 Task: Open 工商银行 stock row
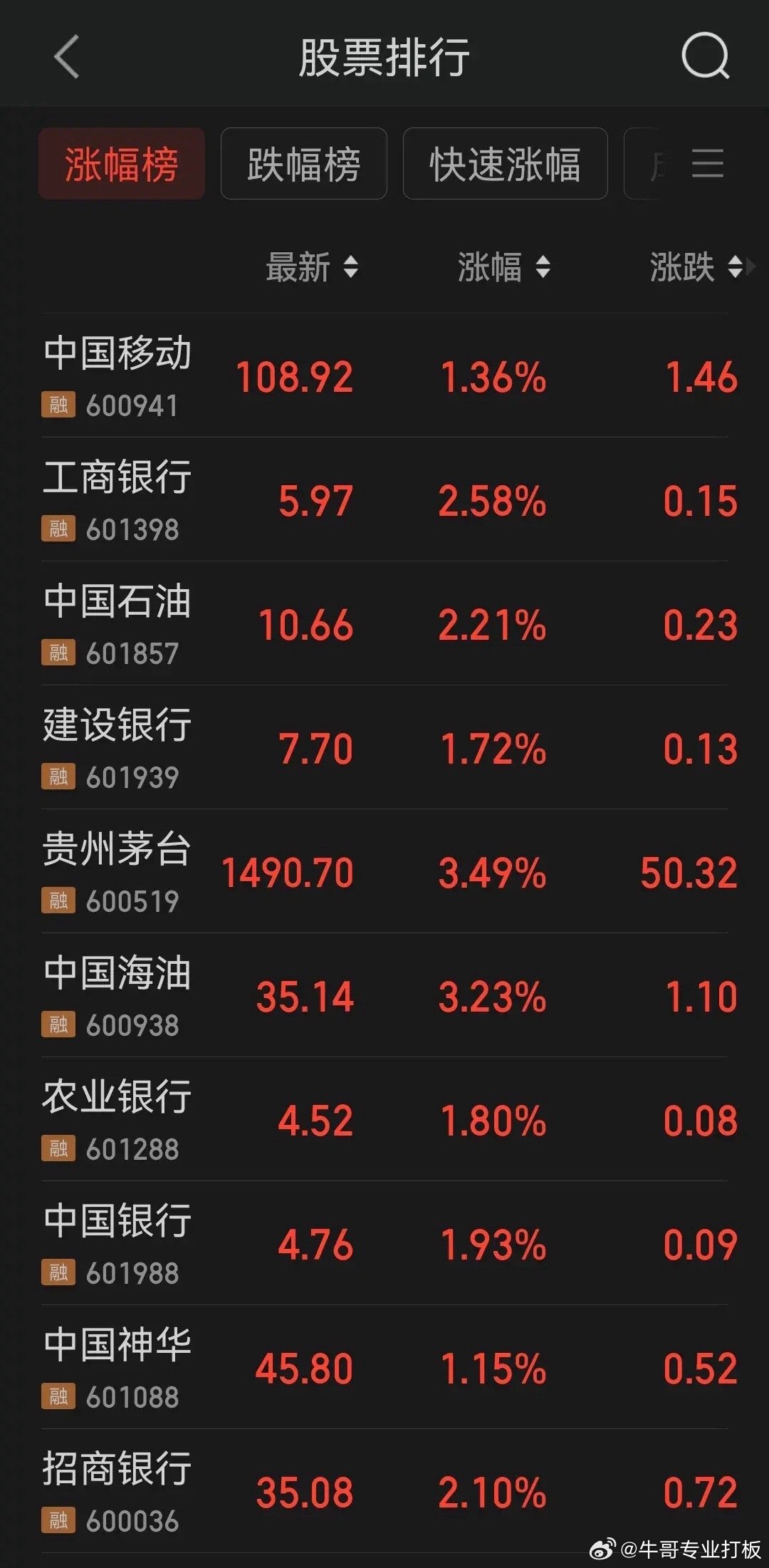pos(384,500)
